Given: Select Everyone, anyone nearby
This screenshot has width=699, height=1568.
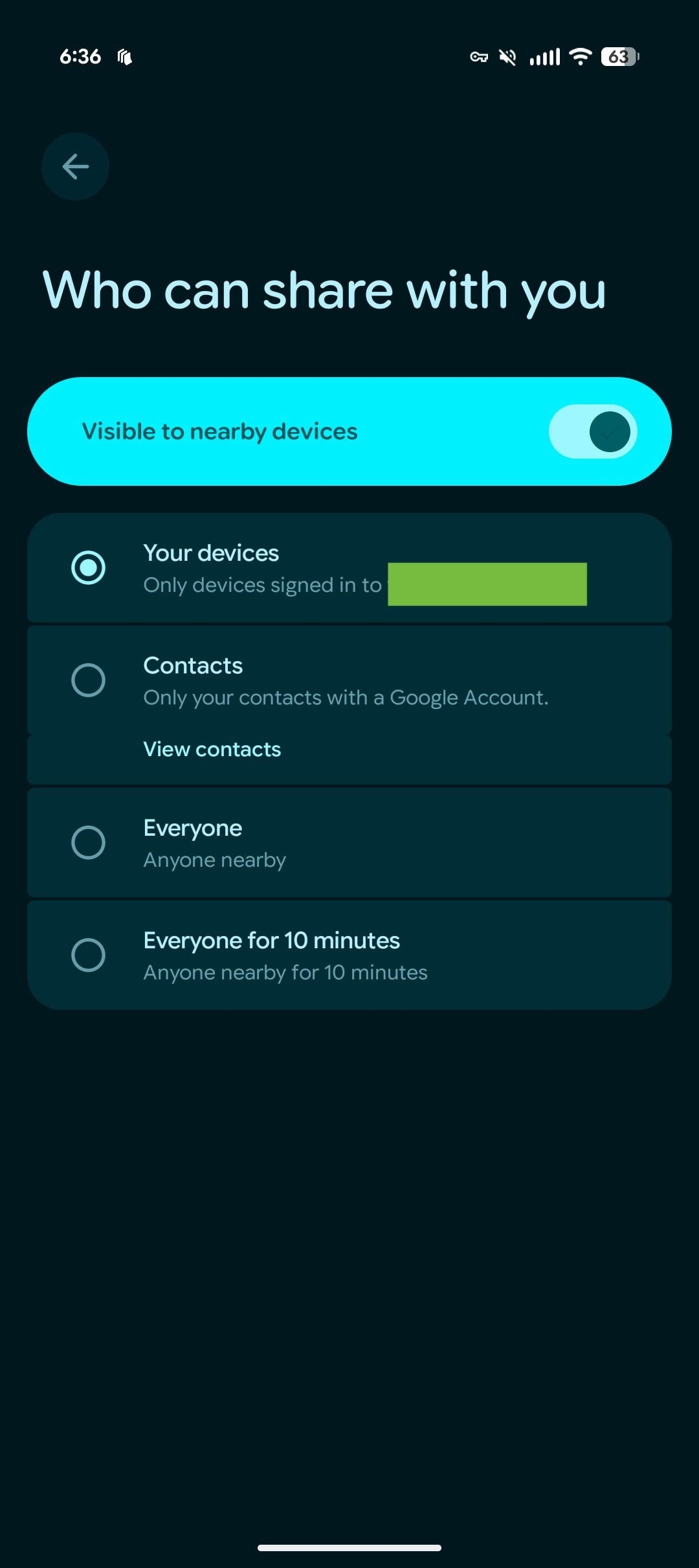Looking at the screenshot, I should click(89, 842).
